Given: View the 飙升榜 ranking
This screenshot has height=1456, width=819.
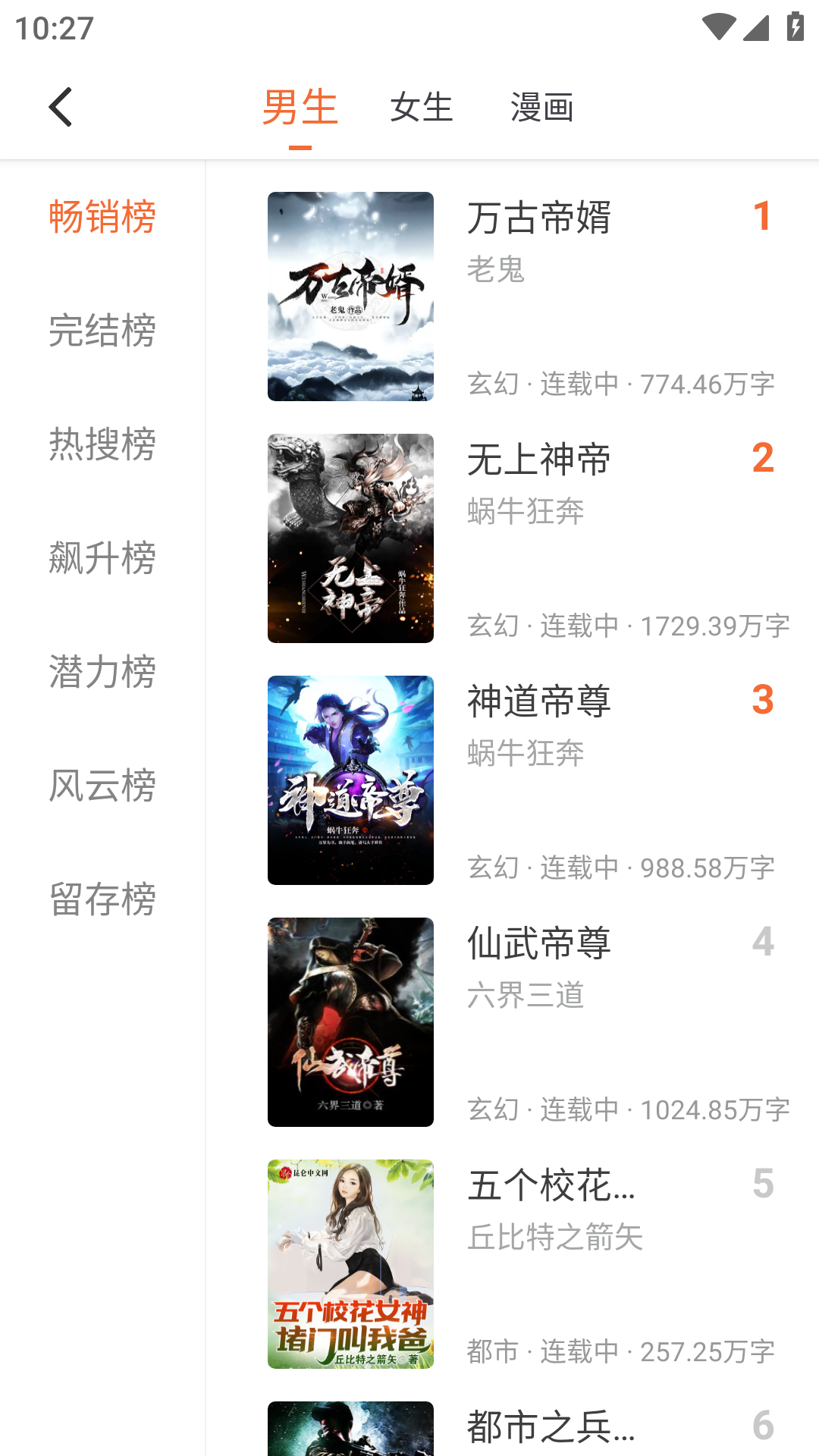Looking at the screenshot, I should click(x=102, y=558).
